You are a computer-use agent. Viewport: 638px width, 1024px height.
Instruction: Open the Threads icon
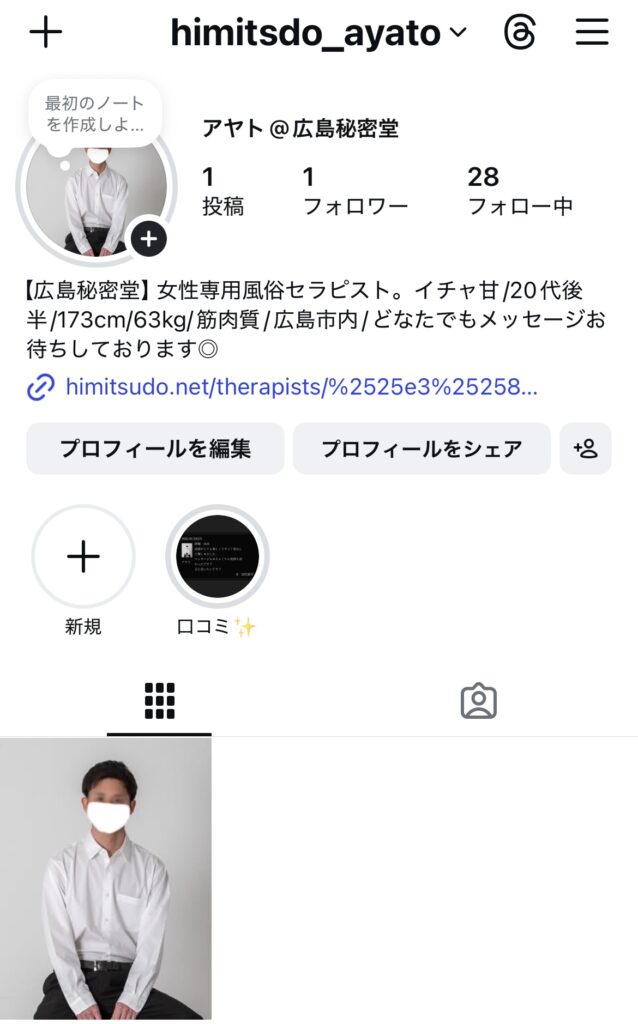click(519, 33)
